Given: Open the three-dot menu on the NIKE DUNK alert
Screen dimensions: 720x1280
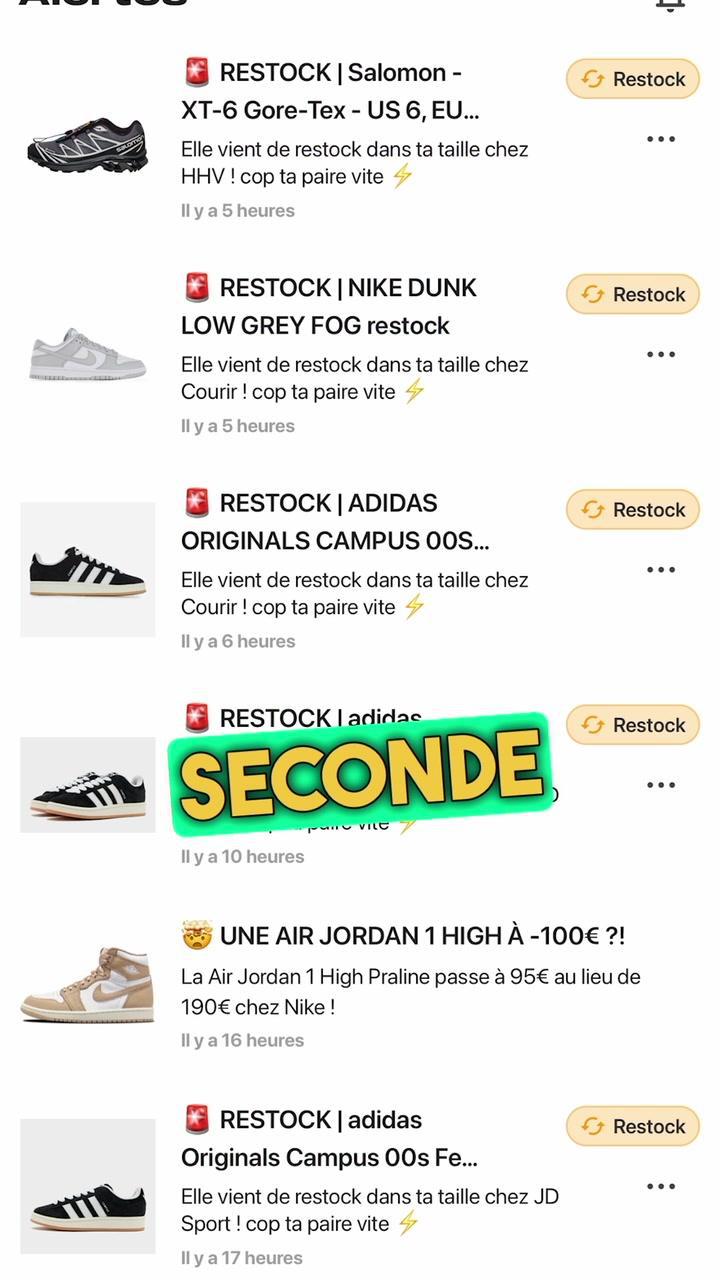Looking at the screenshot, I should point(660,353).
